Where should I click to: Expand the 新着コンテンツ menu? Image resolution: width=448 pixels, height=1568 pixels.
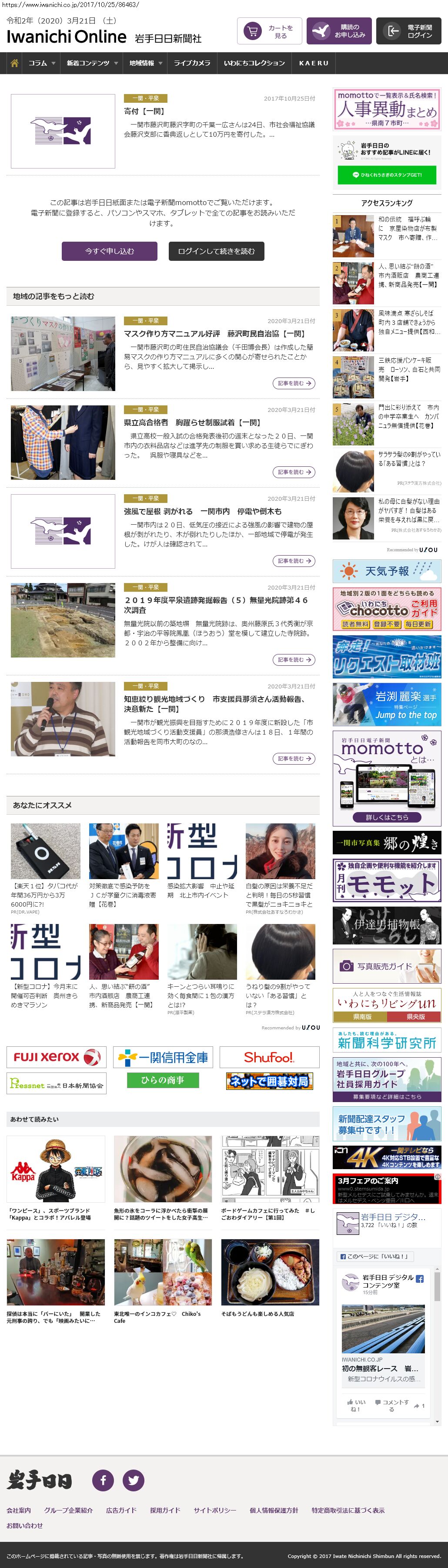pyautogui.click(x=91, y=63)
